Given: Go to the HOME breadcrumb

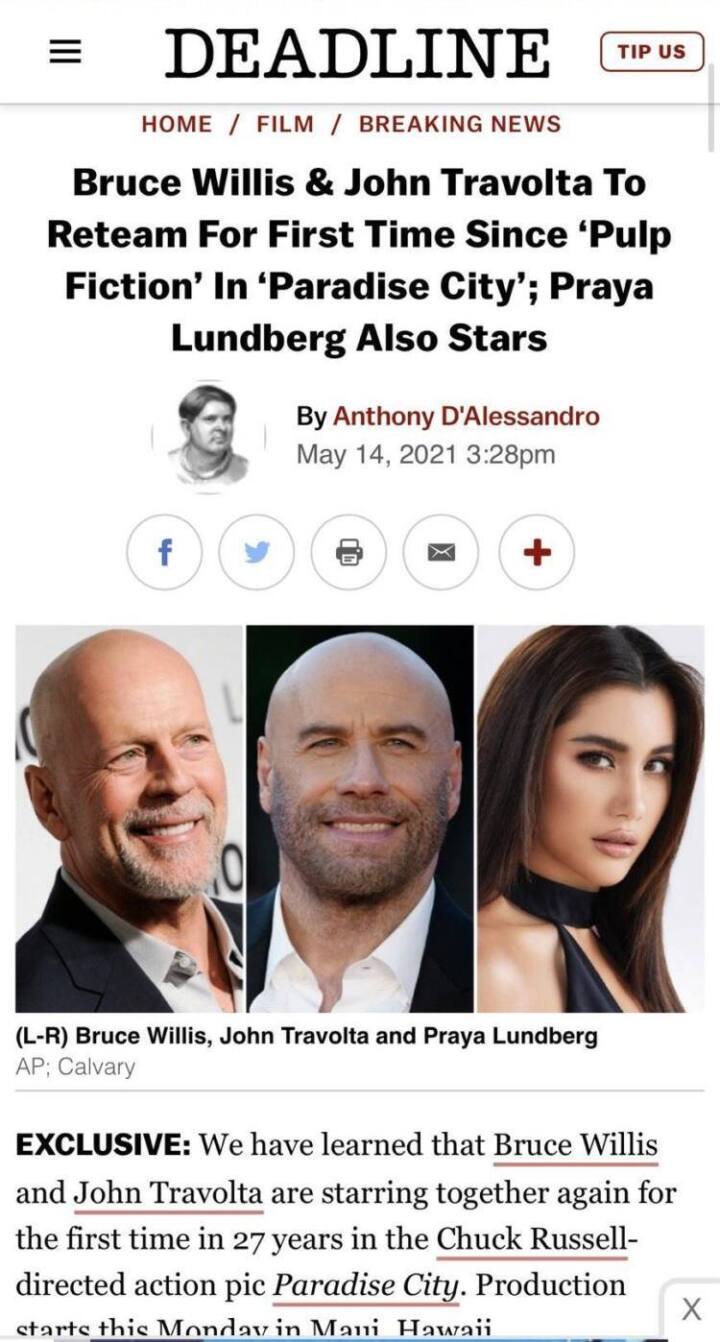Looking at the screenshot, I should [176, 124].
